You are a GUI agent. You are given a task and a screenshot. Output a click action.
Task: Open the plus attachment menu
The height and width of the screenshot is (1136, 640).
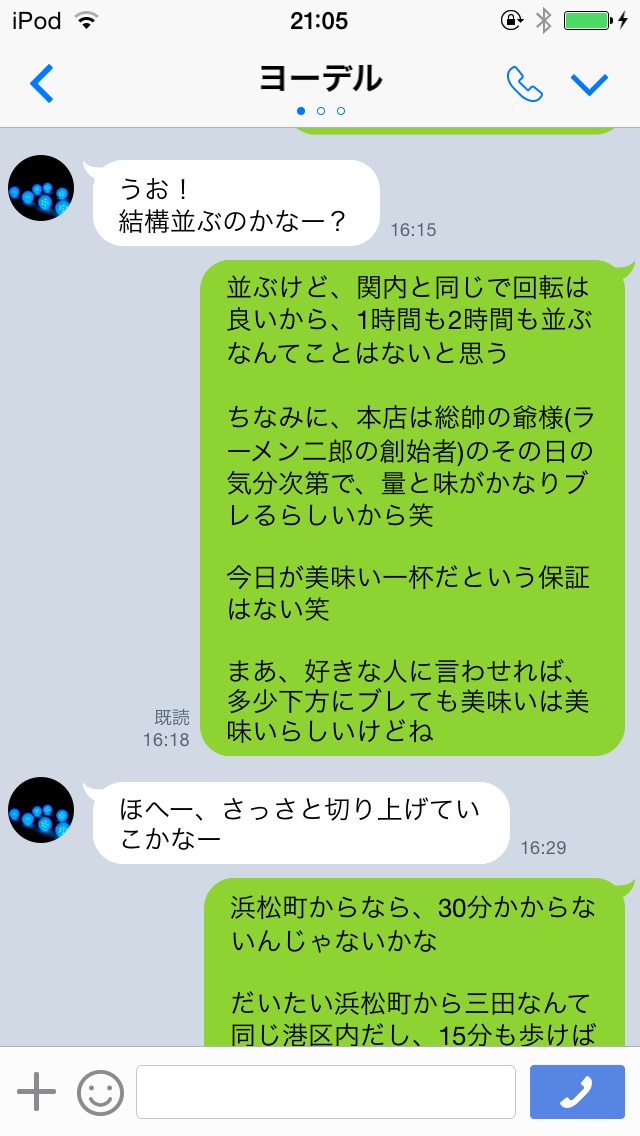pos(37,1091)
